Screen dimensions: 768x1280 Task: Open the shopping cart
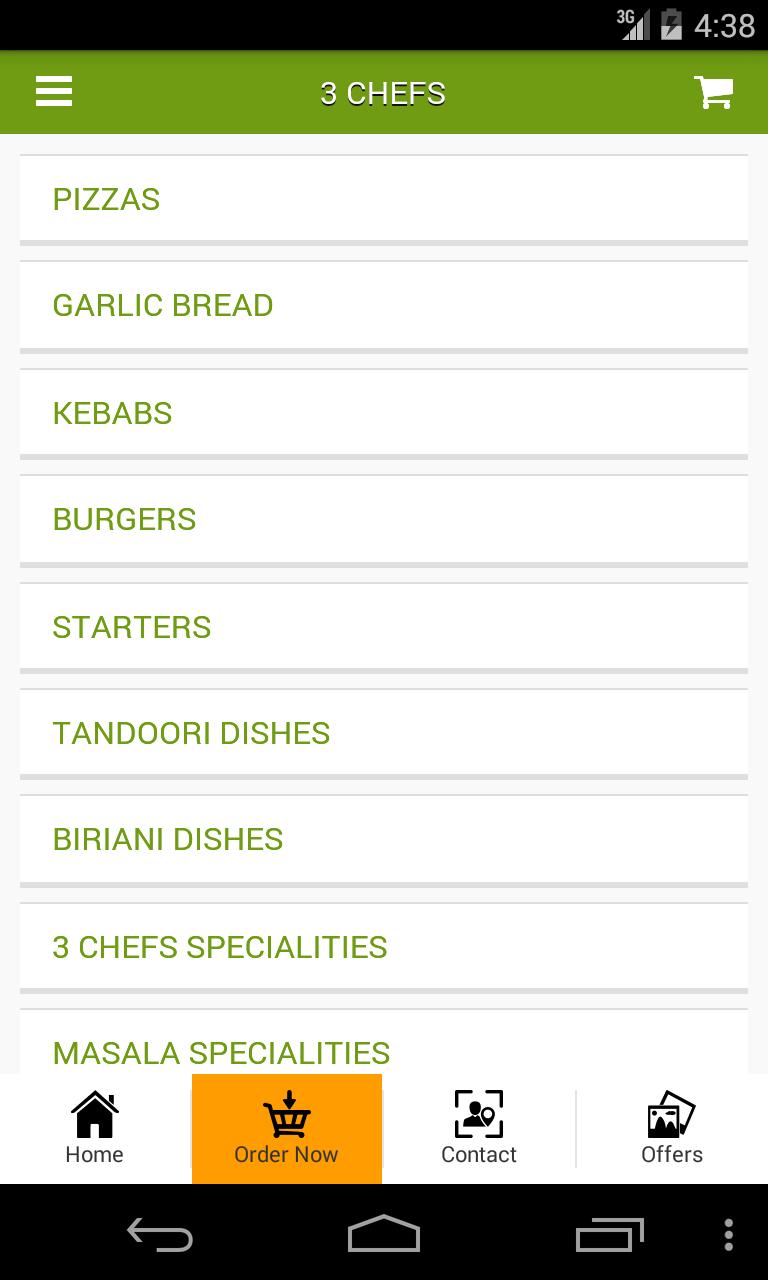coord(713,92)
